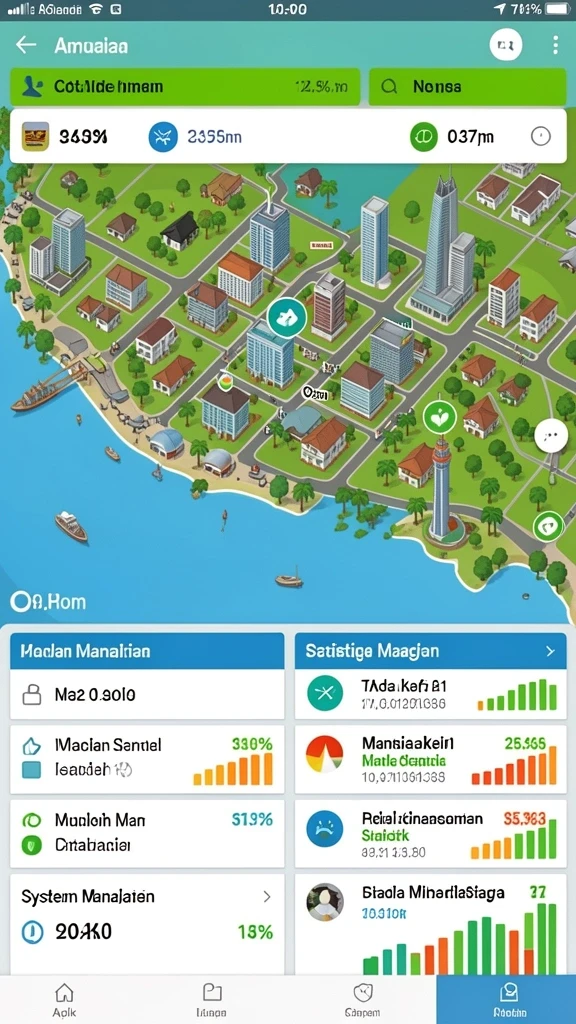Tap the white round button at the map's right edge
This screenshot has width=576, height=1024.
pos(551,437)
